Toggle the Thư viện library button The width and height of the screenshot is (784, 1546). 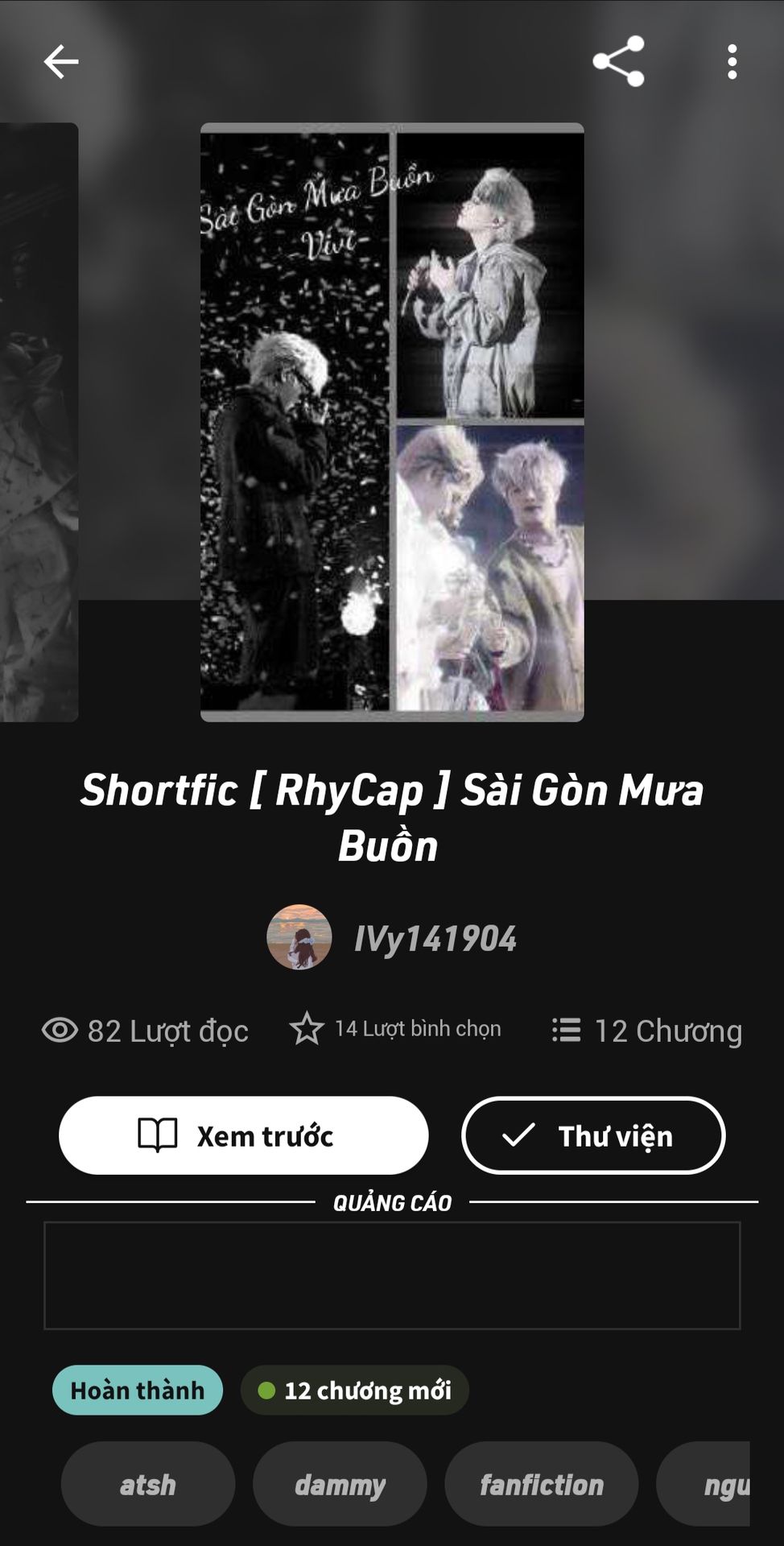593,1135
